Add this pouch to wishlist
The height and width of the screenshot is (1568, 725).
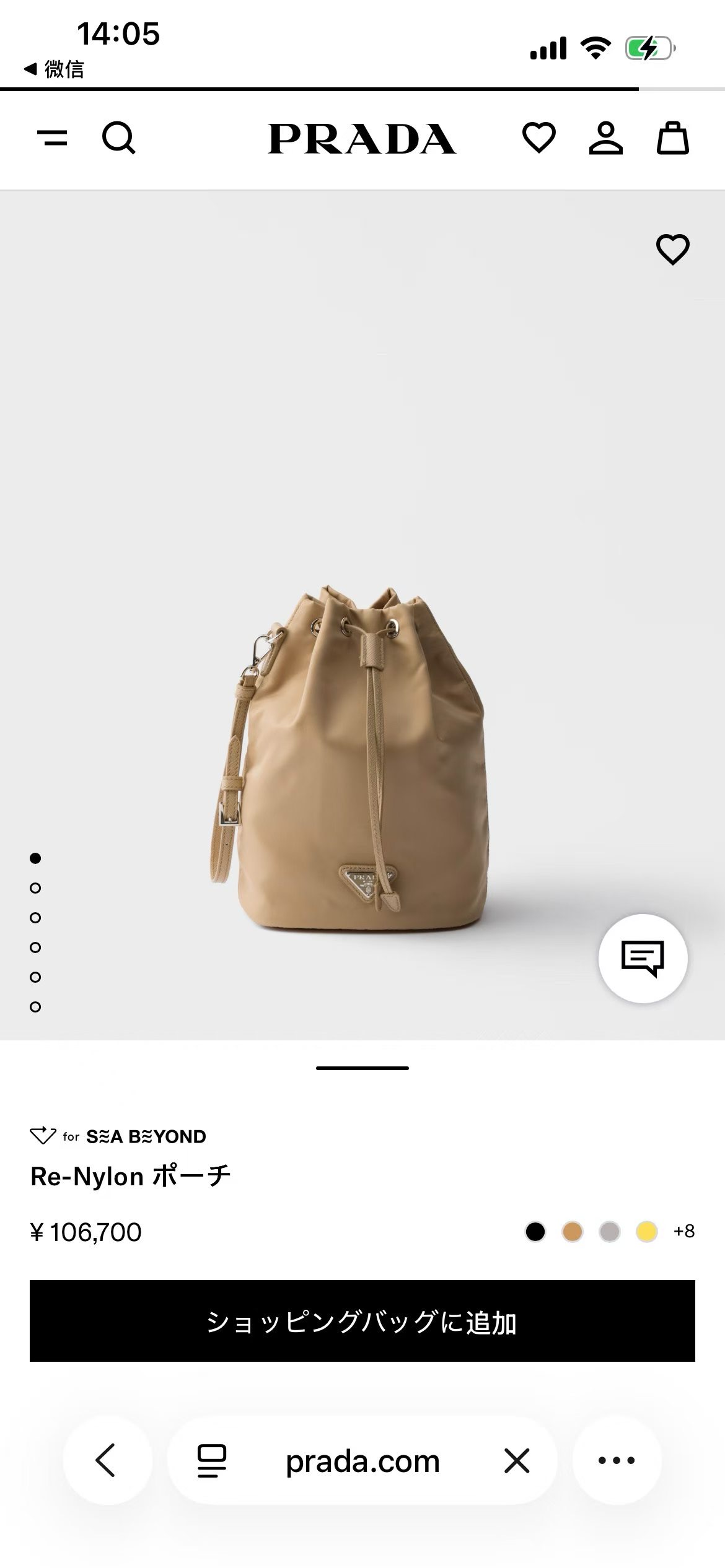pyautogui.click(x=672, y=250)
